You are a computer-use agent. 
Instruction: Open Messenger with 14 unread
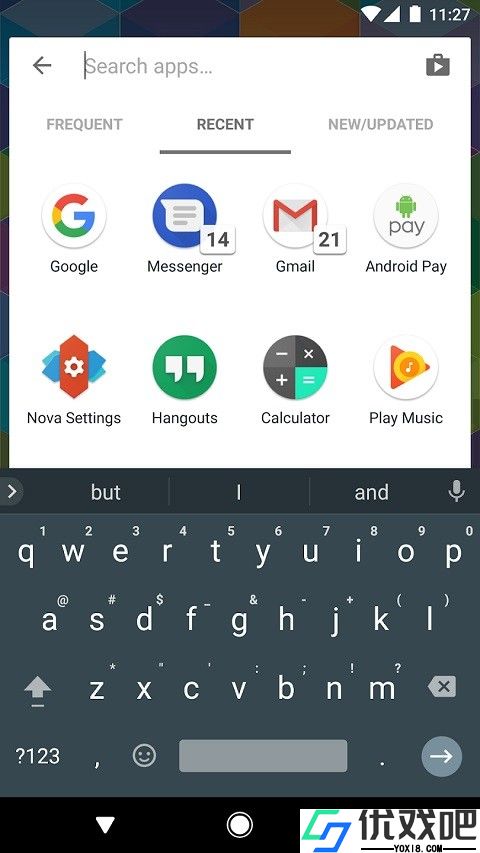pos(185,228)
